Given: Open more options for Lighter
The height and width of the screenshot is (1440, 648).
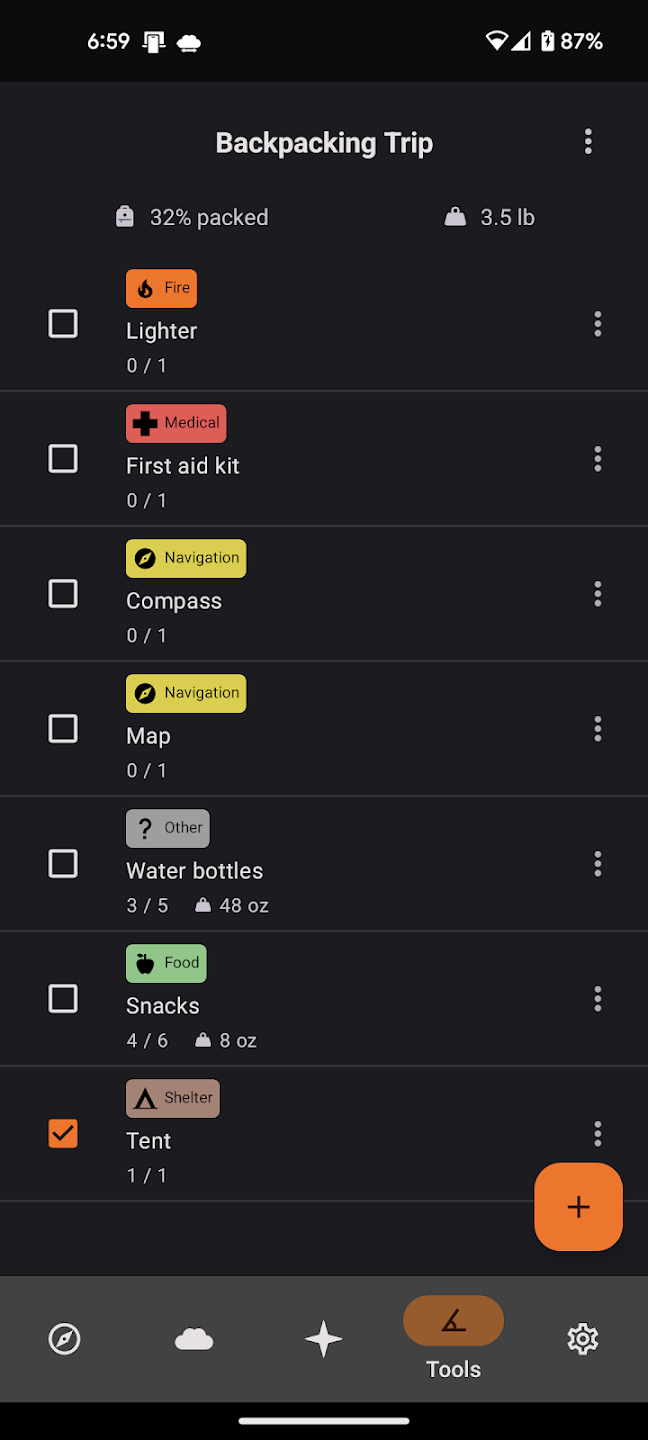Looking at the screenshot, I should tap(598, 324).
